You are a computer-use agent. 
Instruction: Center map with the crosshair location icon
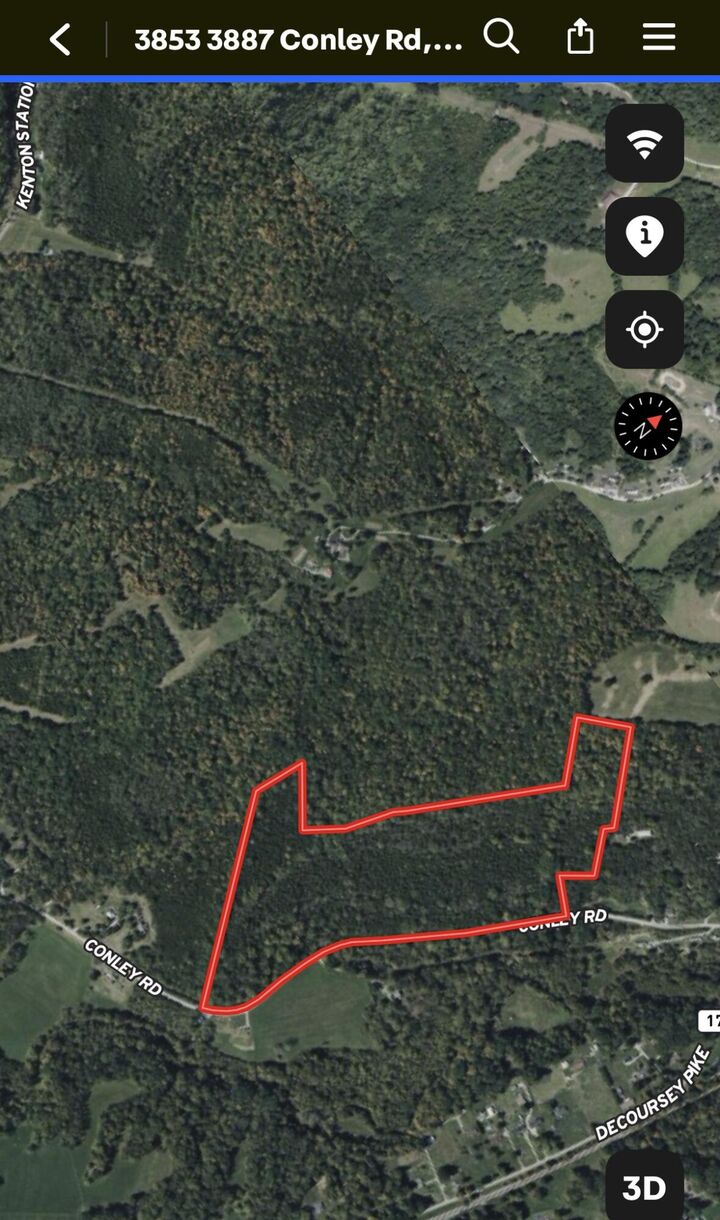point(644,329)
